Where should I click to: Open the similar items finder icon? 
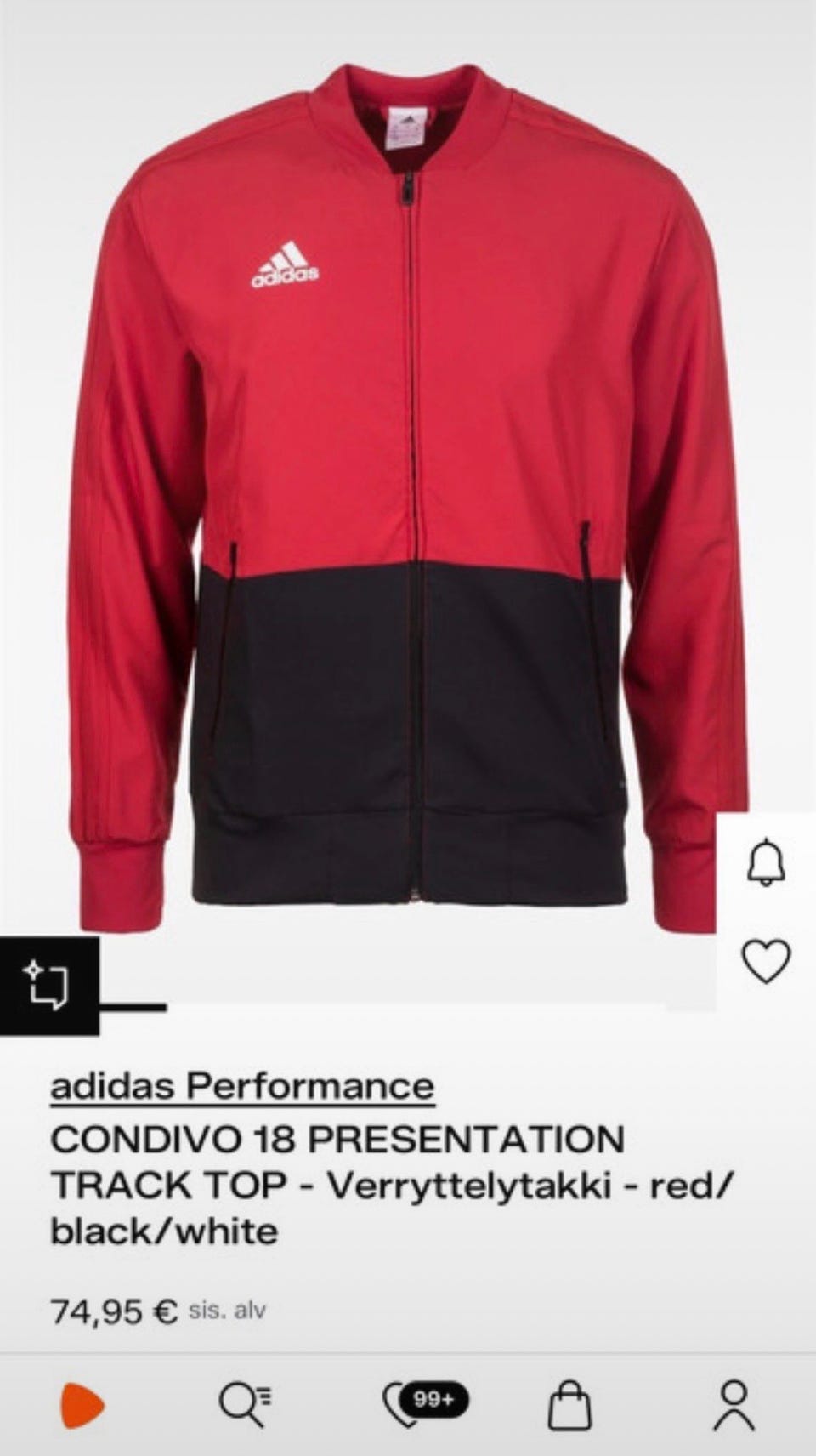48,987
